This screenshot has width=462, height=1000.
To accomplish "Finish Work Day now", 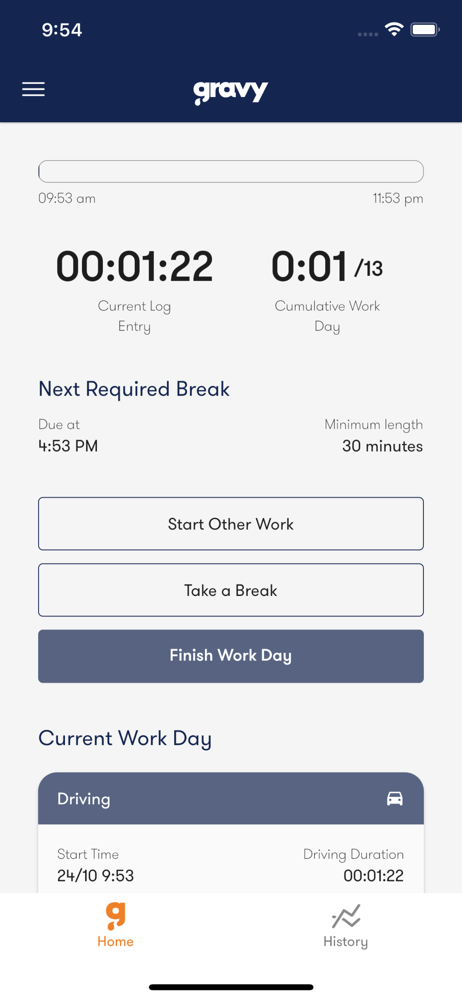I will click(231, 656).
